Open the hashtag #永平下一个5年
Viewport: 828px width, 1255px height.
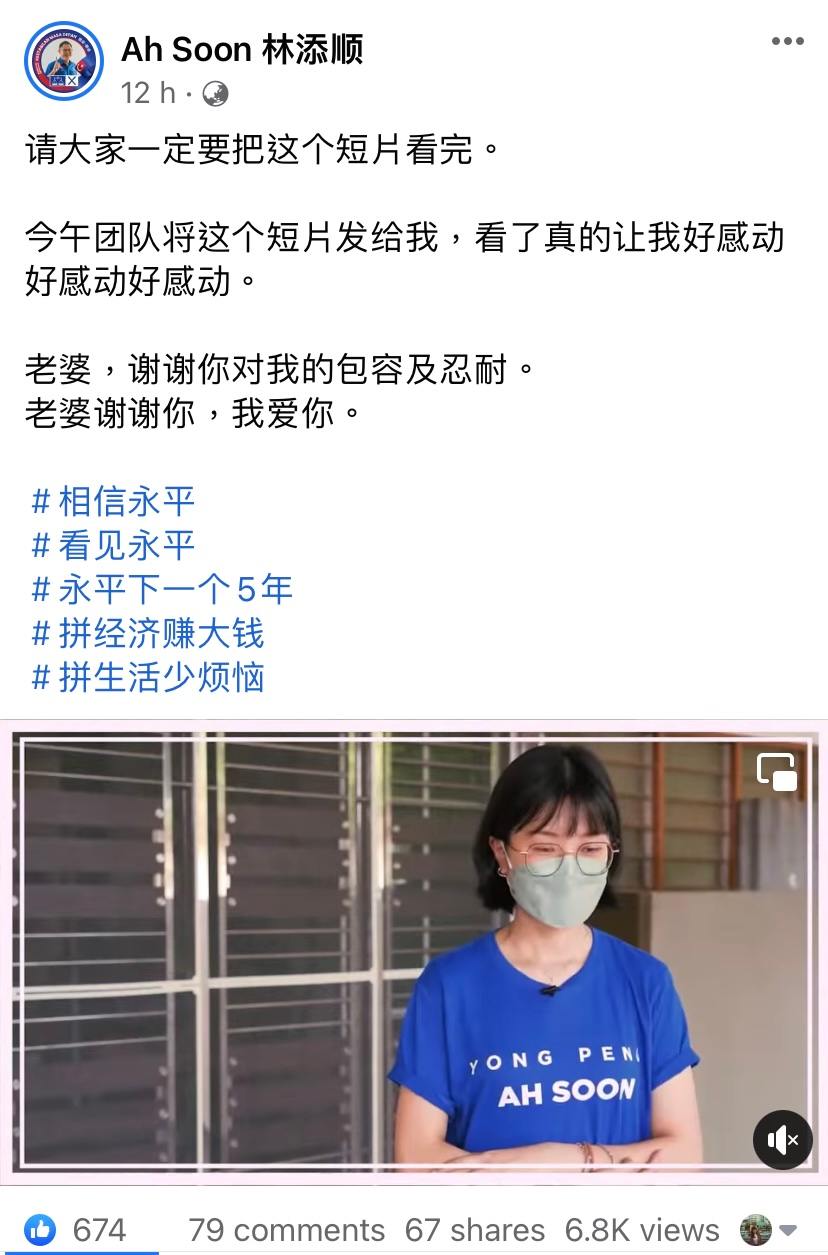coord(162,589)
